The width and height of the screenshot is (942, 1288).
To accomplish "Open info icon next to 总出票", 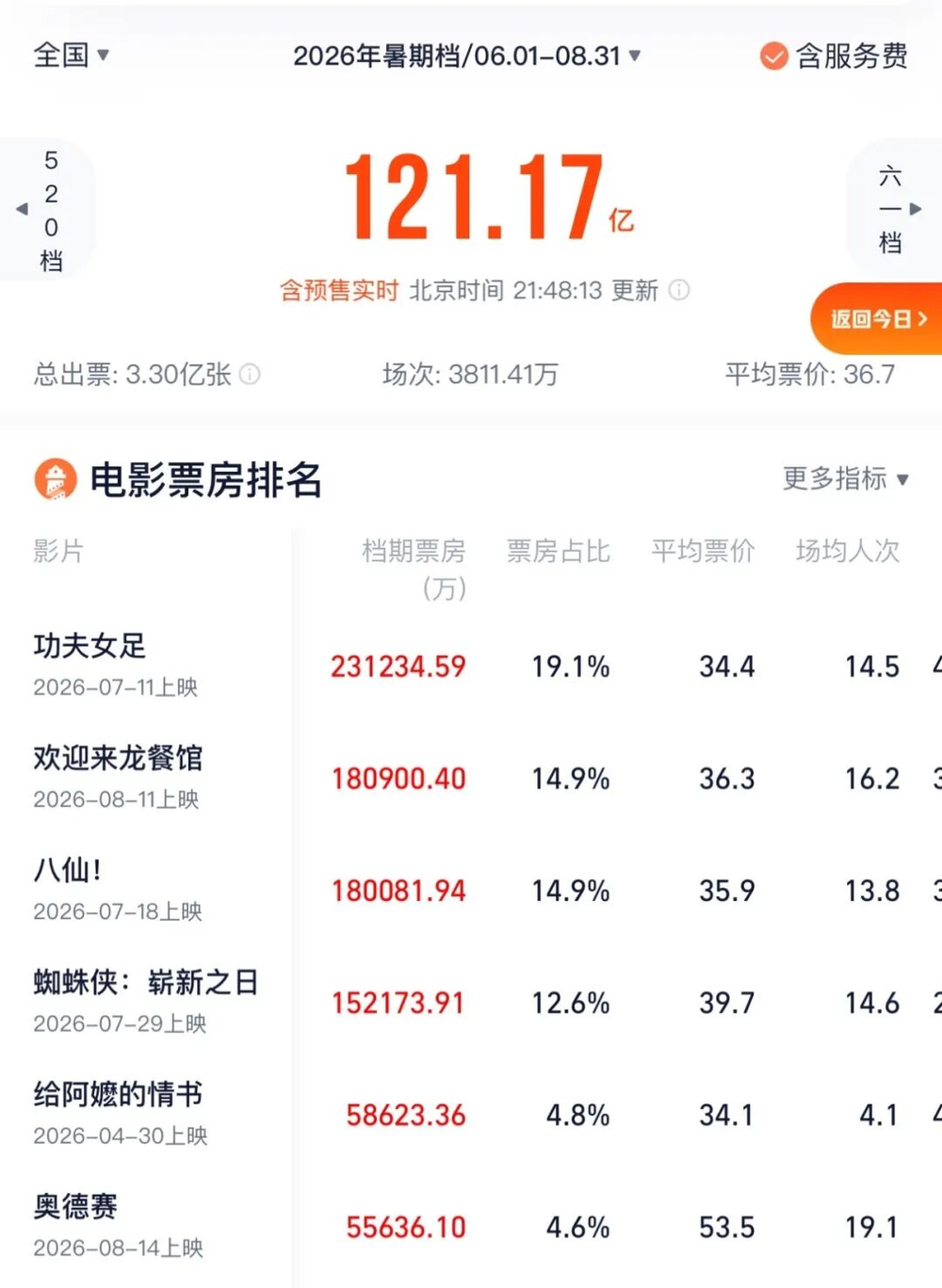I will [250, 375].
